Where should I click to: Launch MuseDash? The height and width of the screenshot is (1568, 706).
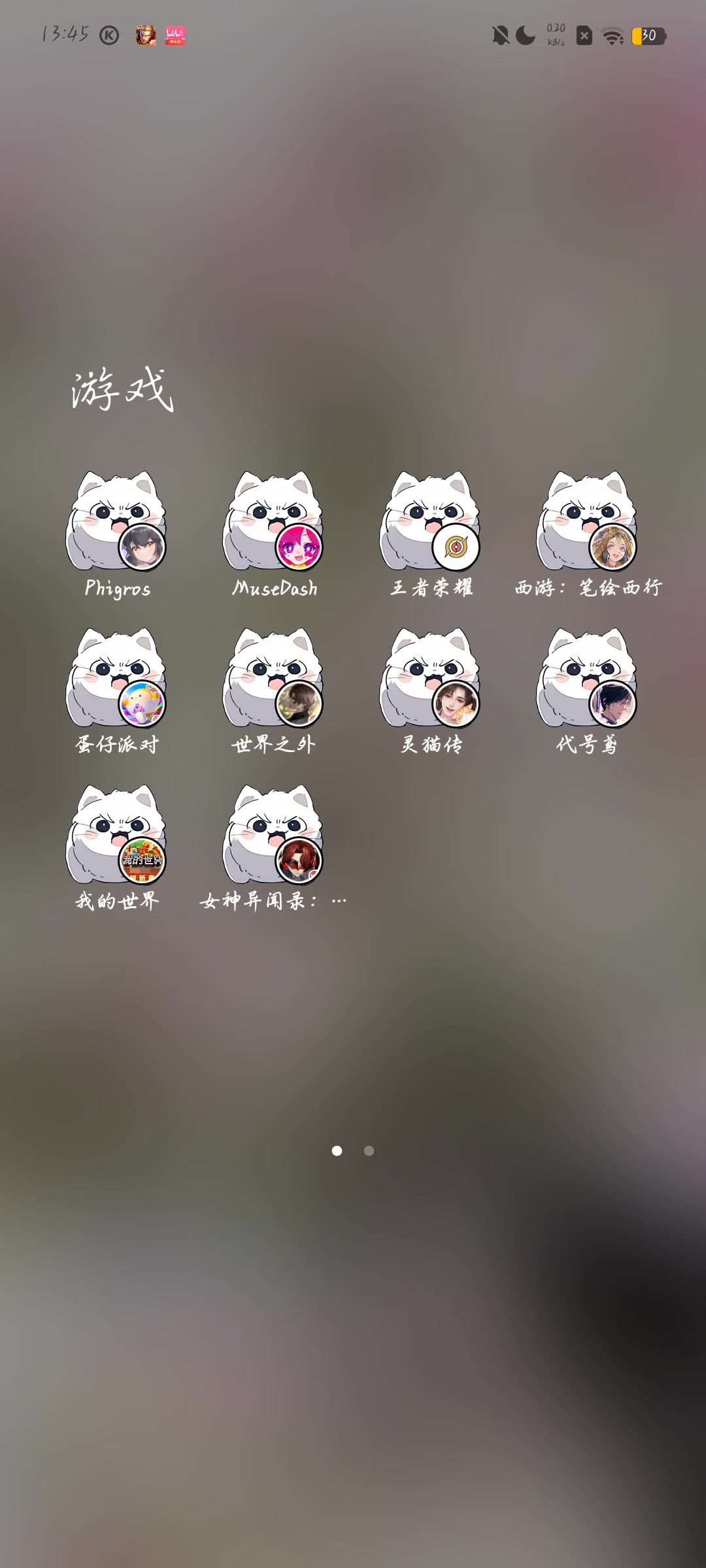click(x=273, y=521)
